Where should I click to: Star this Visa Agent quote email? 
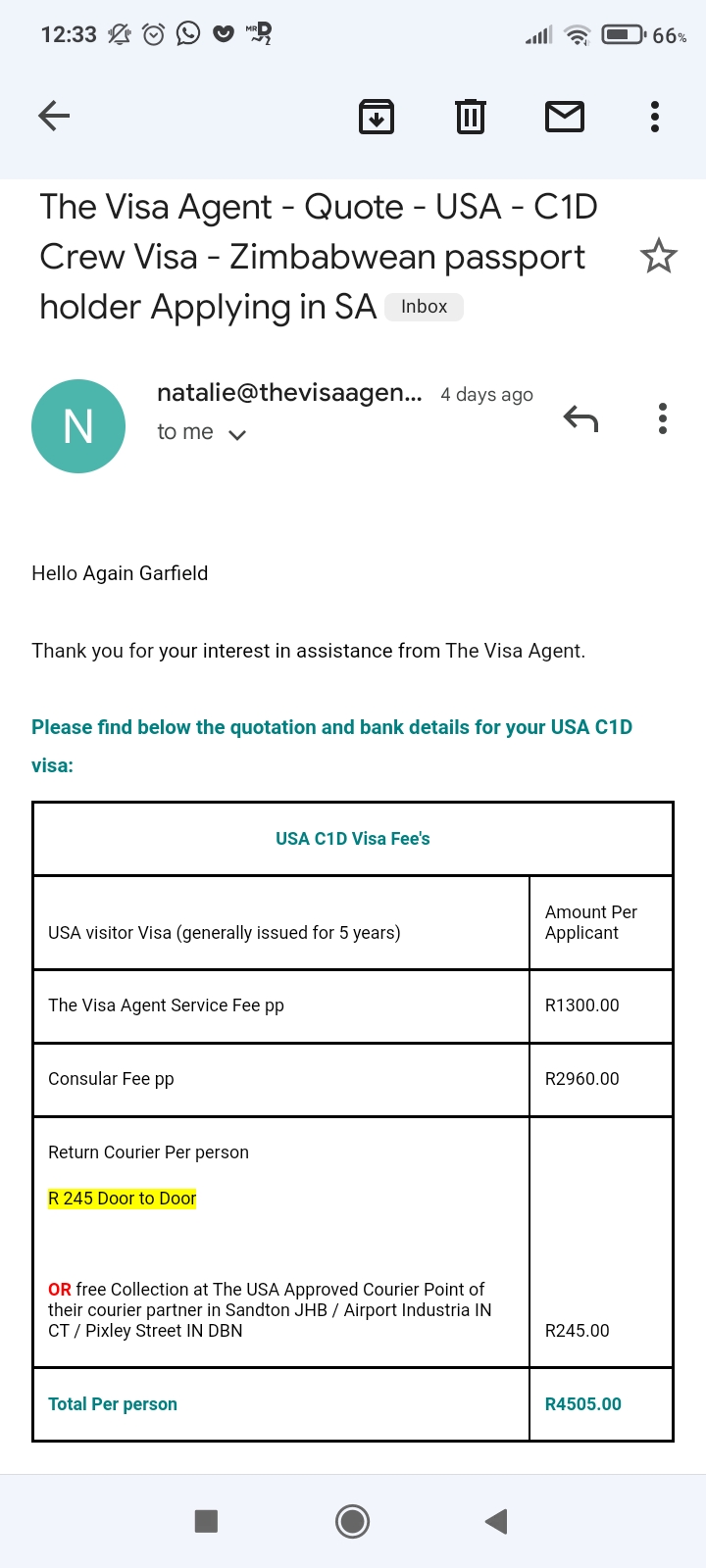click(x=658, y=257)
